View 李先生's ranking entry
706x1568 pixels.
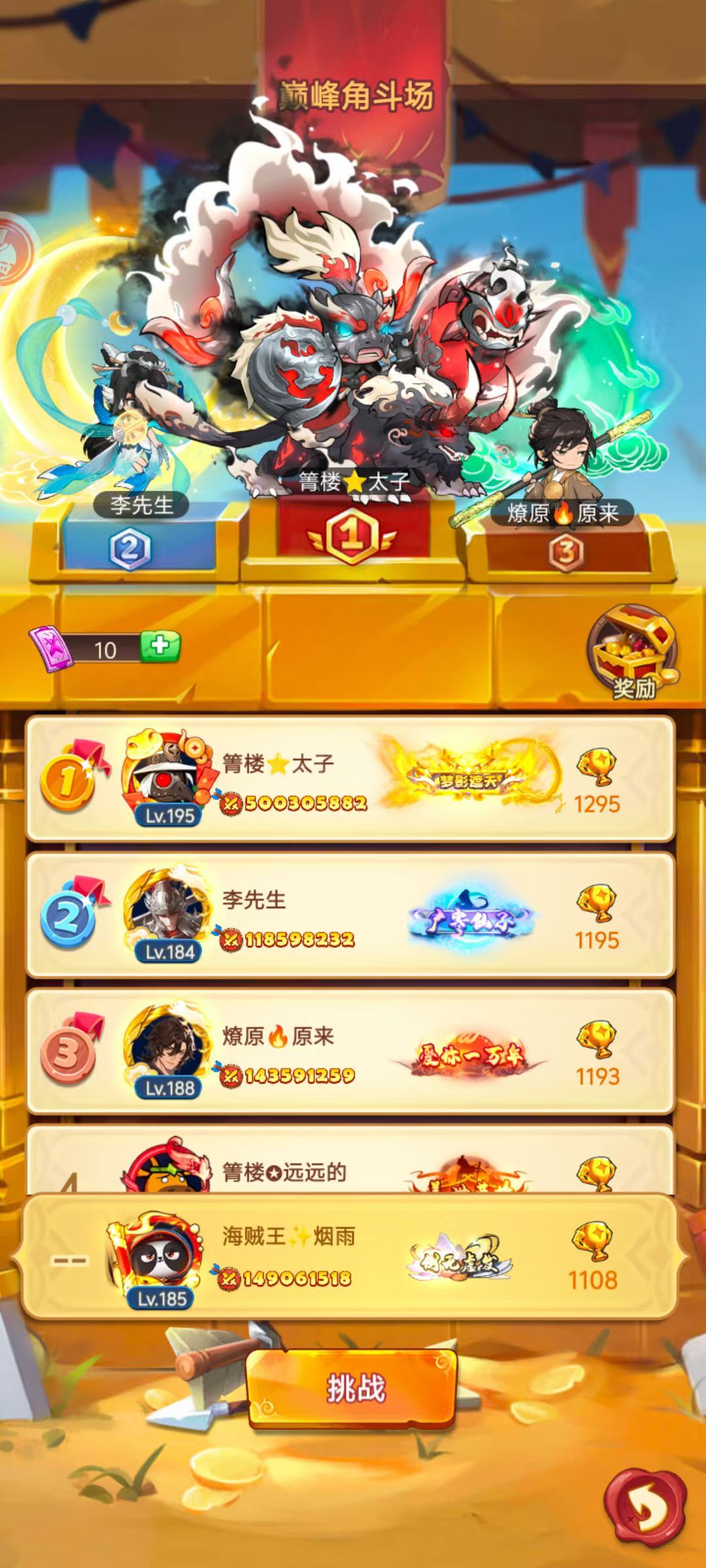tap(350, 915)
